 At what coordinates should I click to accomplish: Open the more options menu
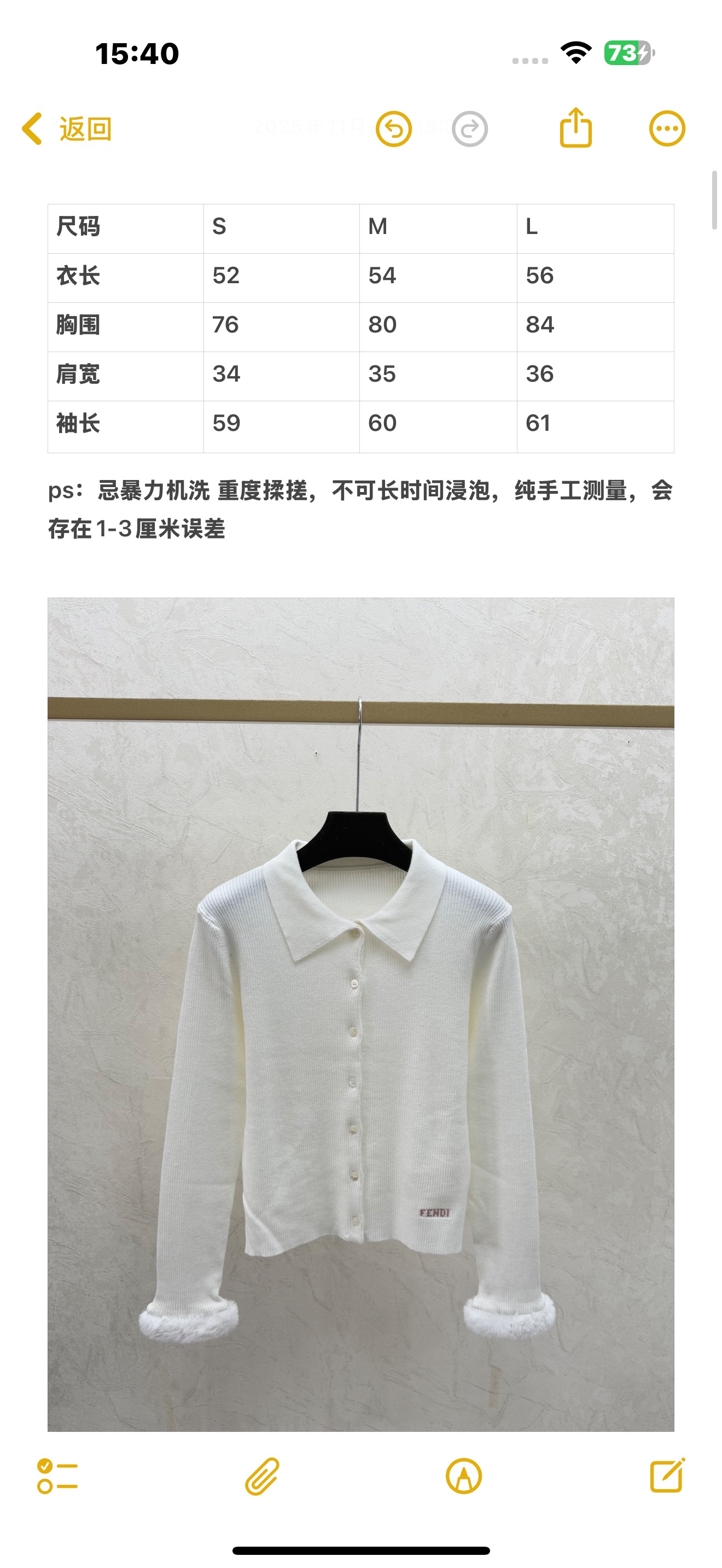667,129
